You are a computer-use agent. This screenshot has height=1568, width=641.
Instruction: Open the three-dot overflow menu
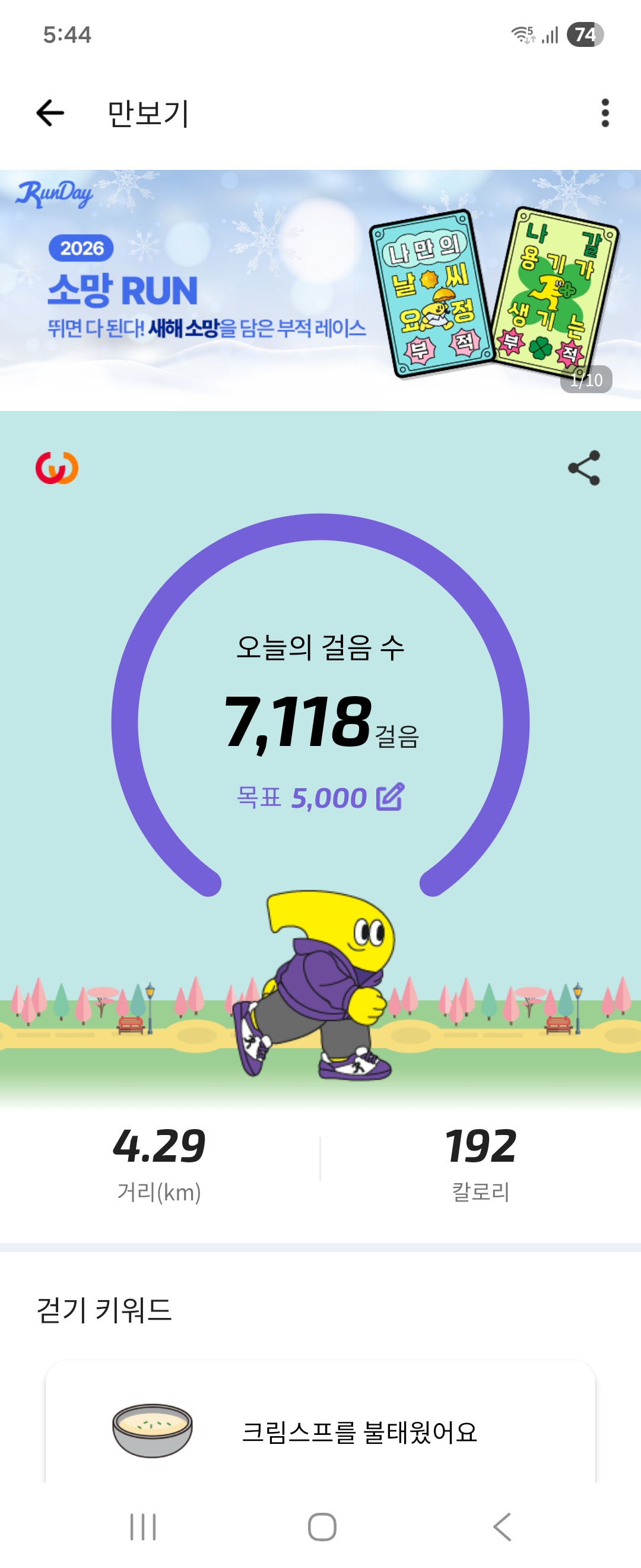point(605,113)
